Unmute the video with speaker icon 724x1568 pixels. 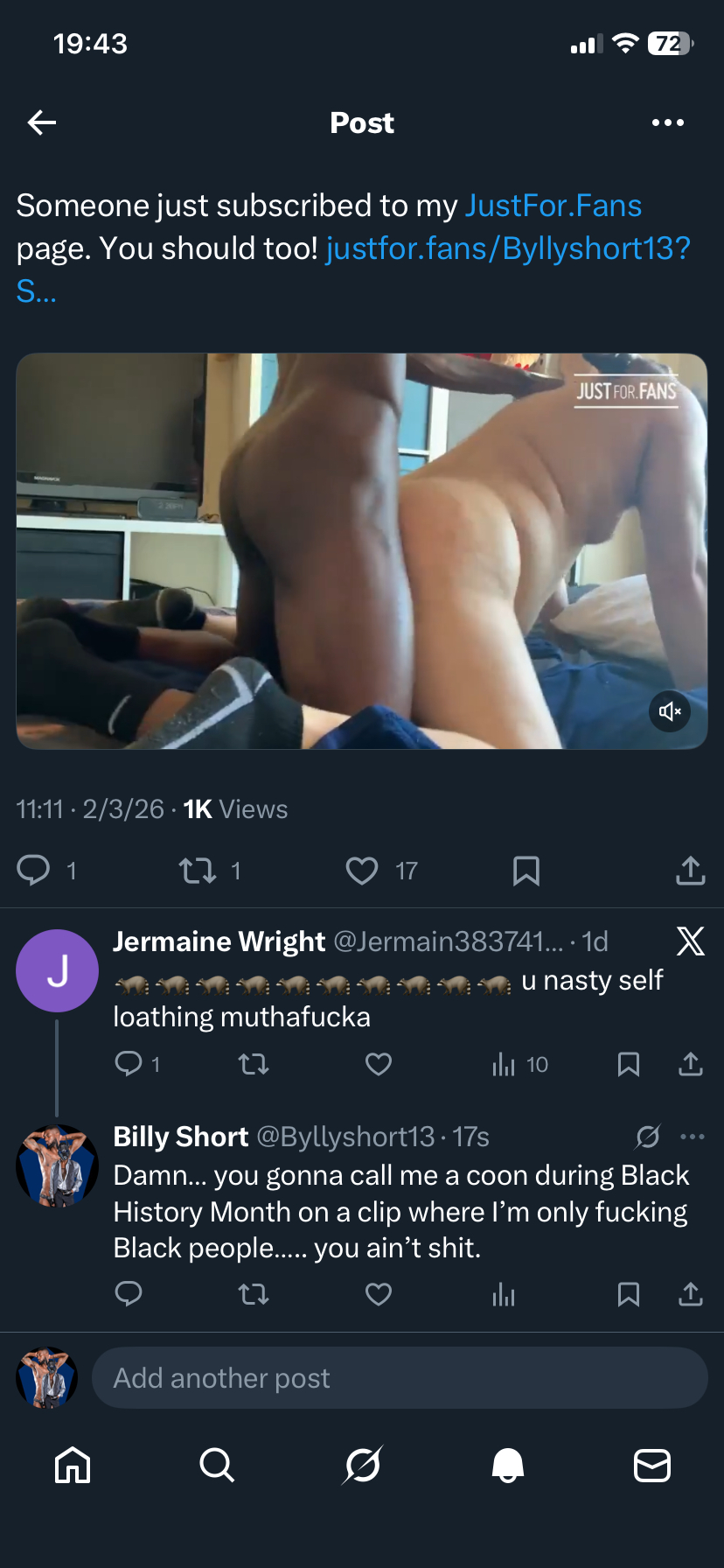[x=670, y=711]
